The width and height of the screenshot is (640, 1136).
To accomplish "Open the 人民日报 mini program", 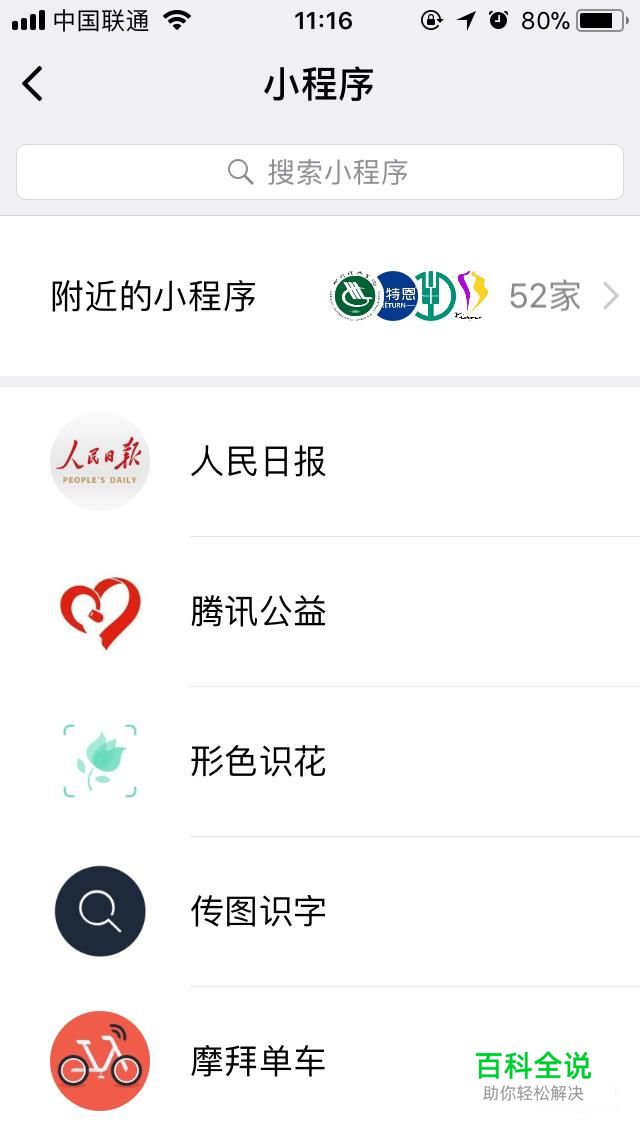I will 320,462.
